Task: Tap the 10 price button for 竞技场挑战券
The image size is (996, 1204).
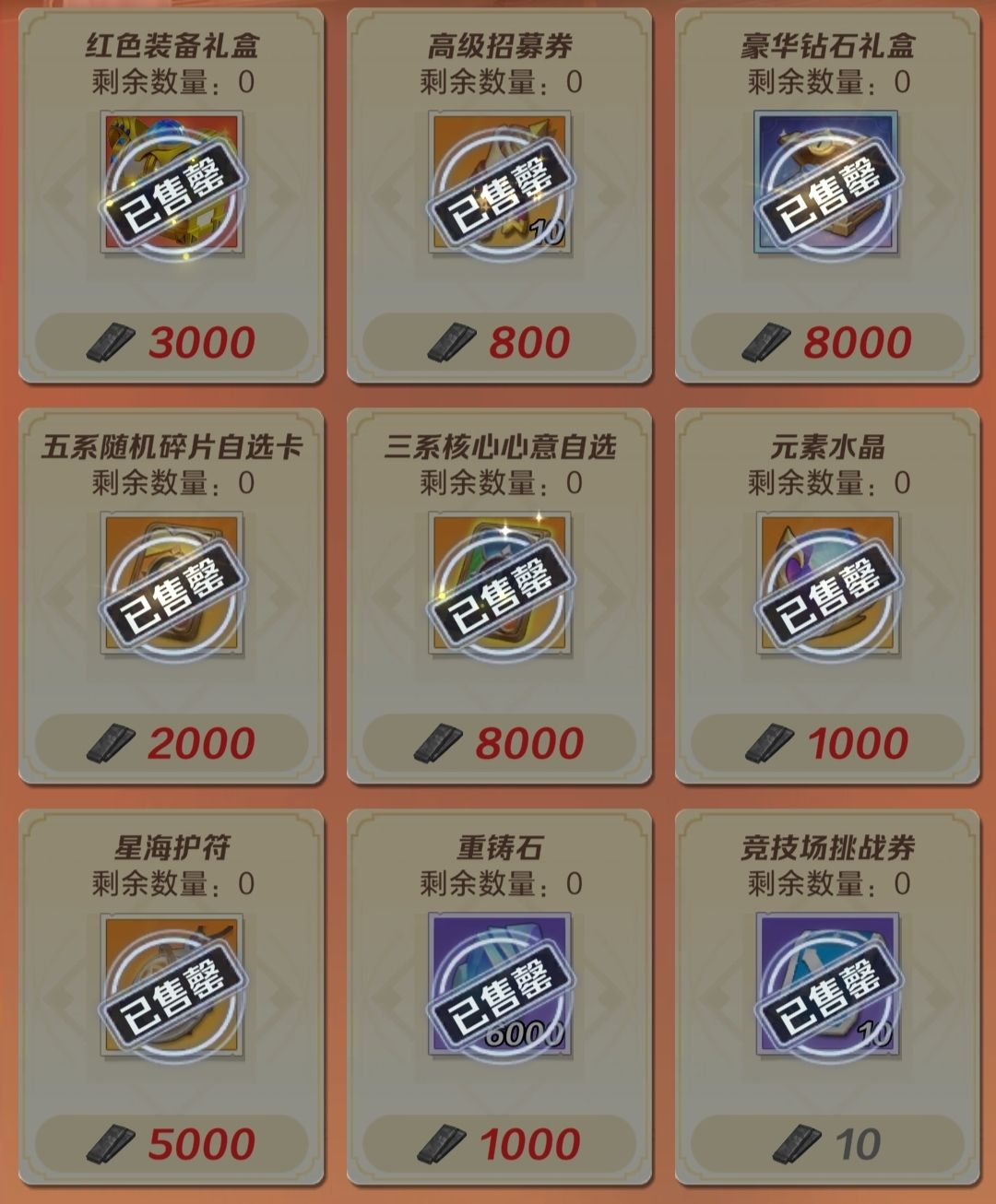Action: click(x=826, y=1144)
